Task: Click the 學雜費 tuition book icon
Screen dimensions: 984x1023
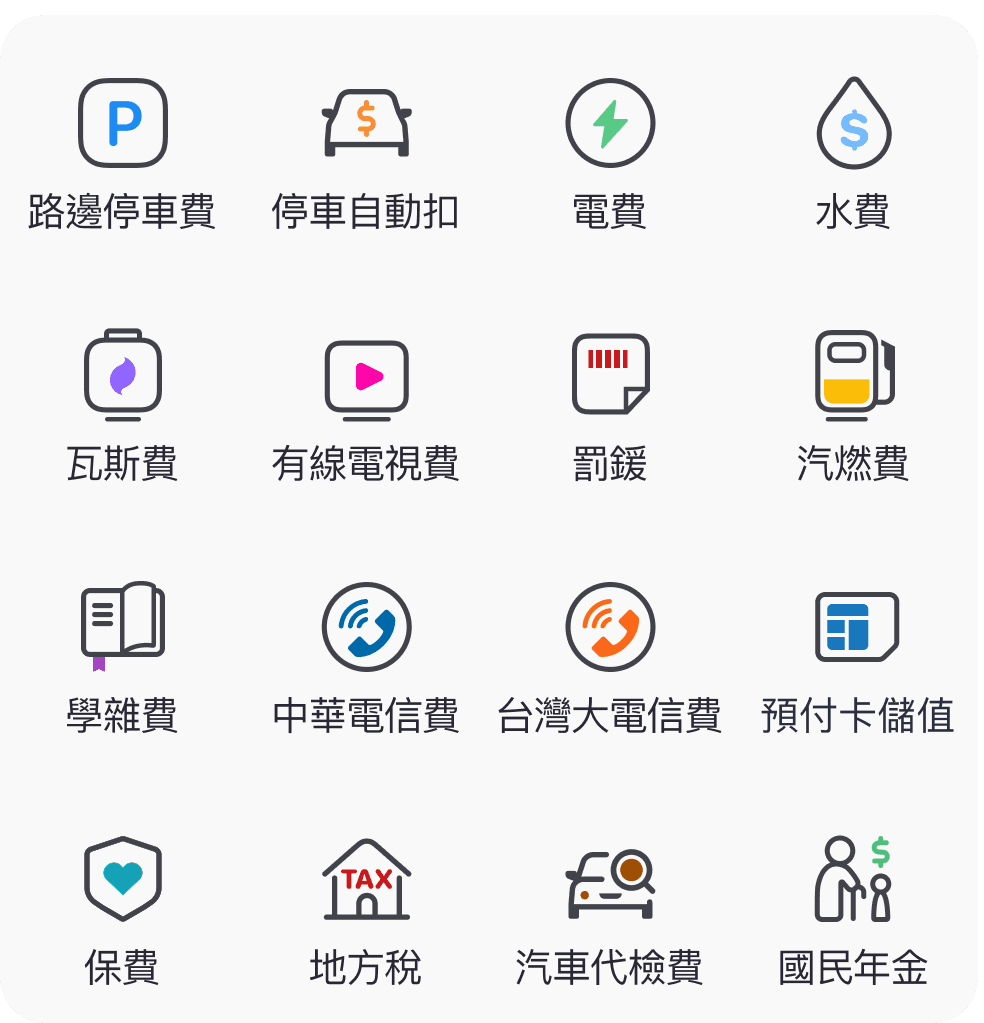Action: [123, 623]
